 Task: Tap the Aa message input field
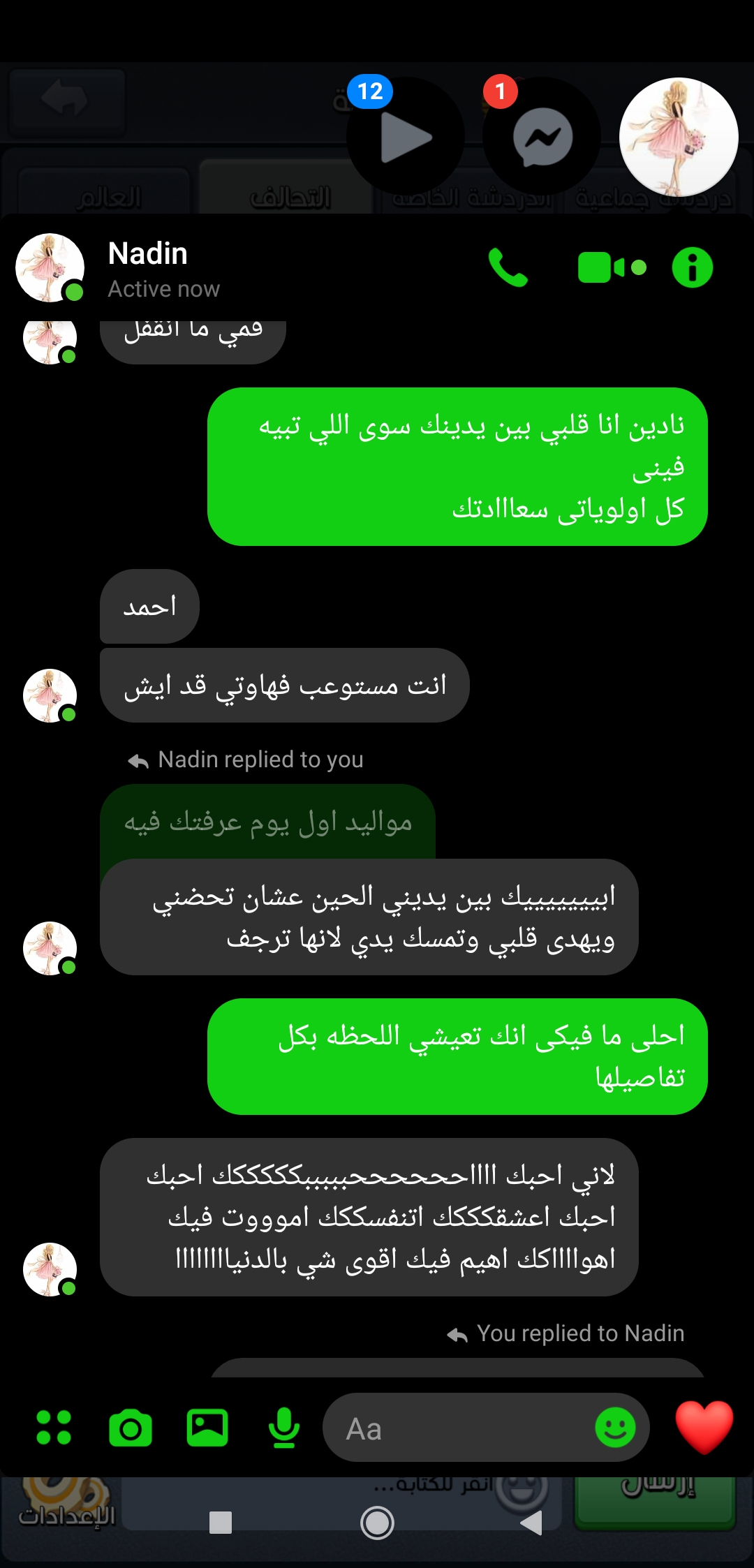tap(461, 1428)
